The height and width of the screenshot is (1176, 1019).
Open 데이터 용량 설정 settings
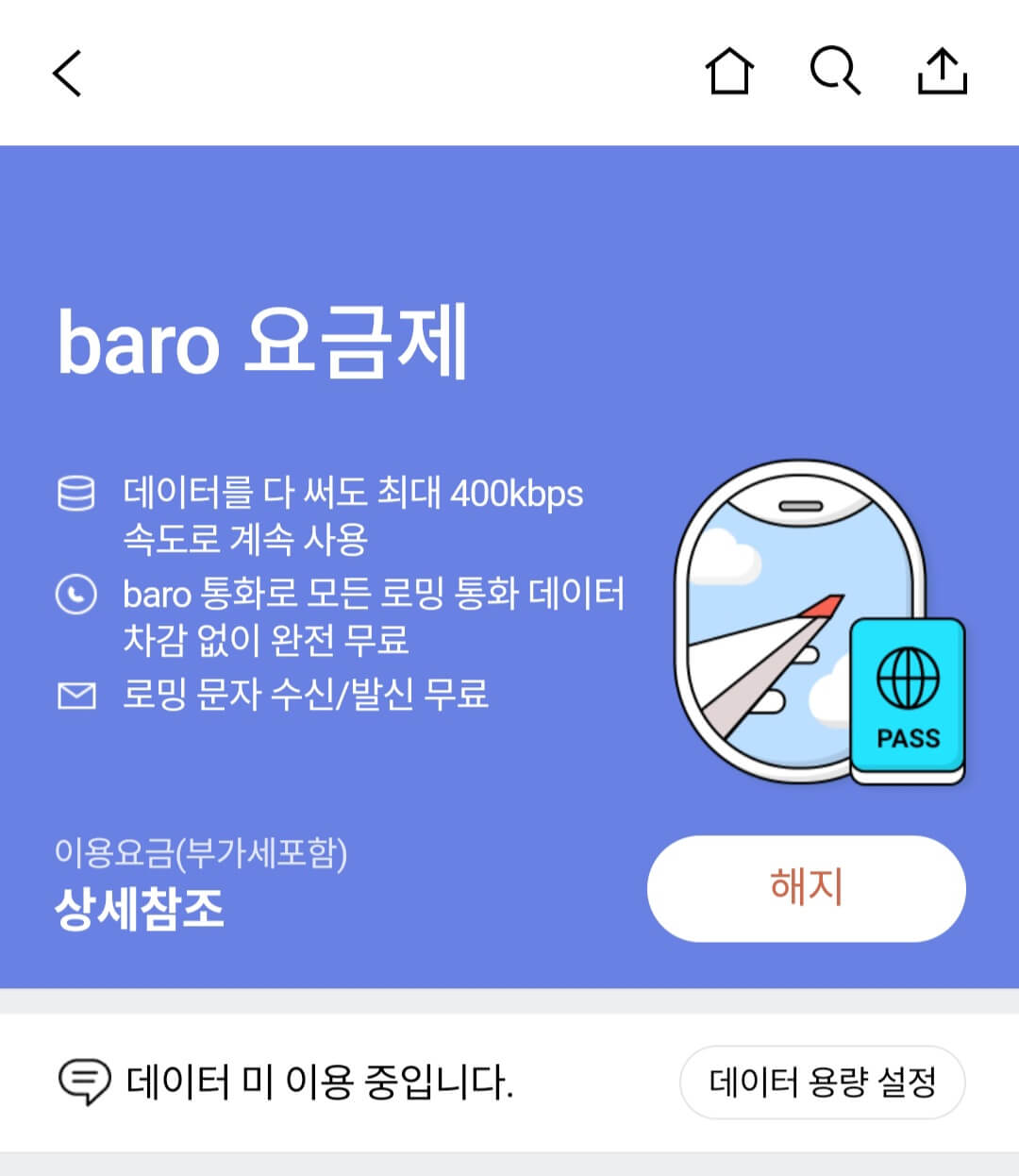pos(823,1081)
